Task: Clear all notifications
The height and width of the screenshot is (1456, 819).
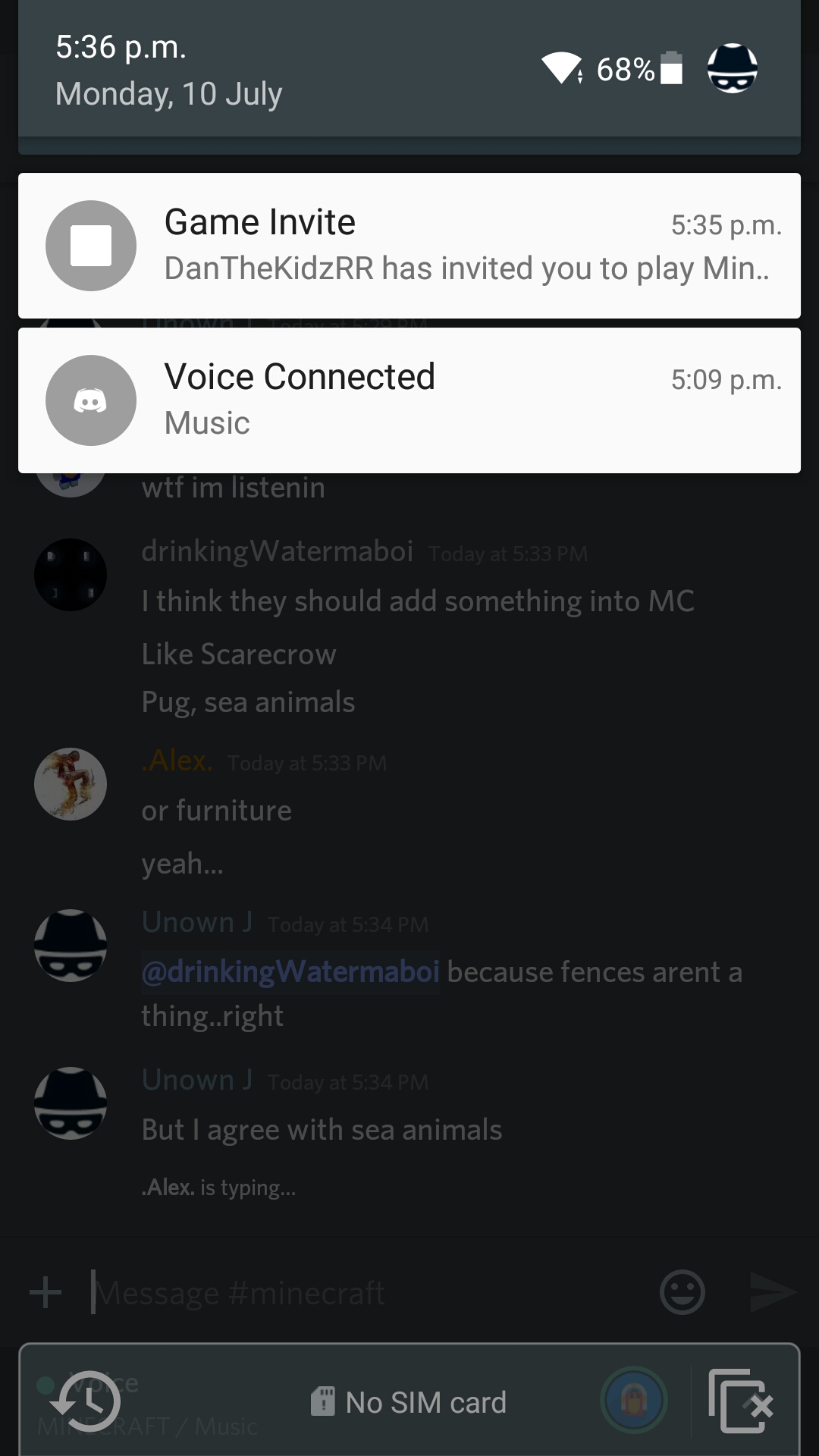Action: [x=740, y=1401]
